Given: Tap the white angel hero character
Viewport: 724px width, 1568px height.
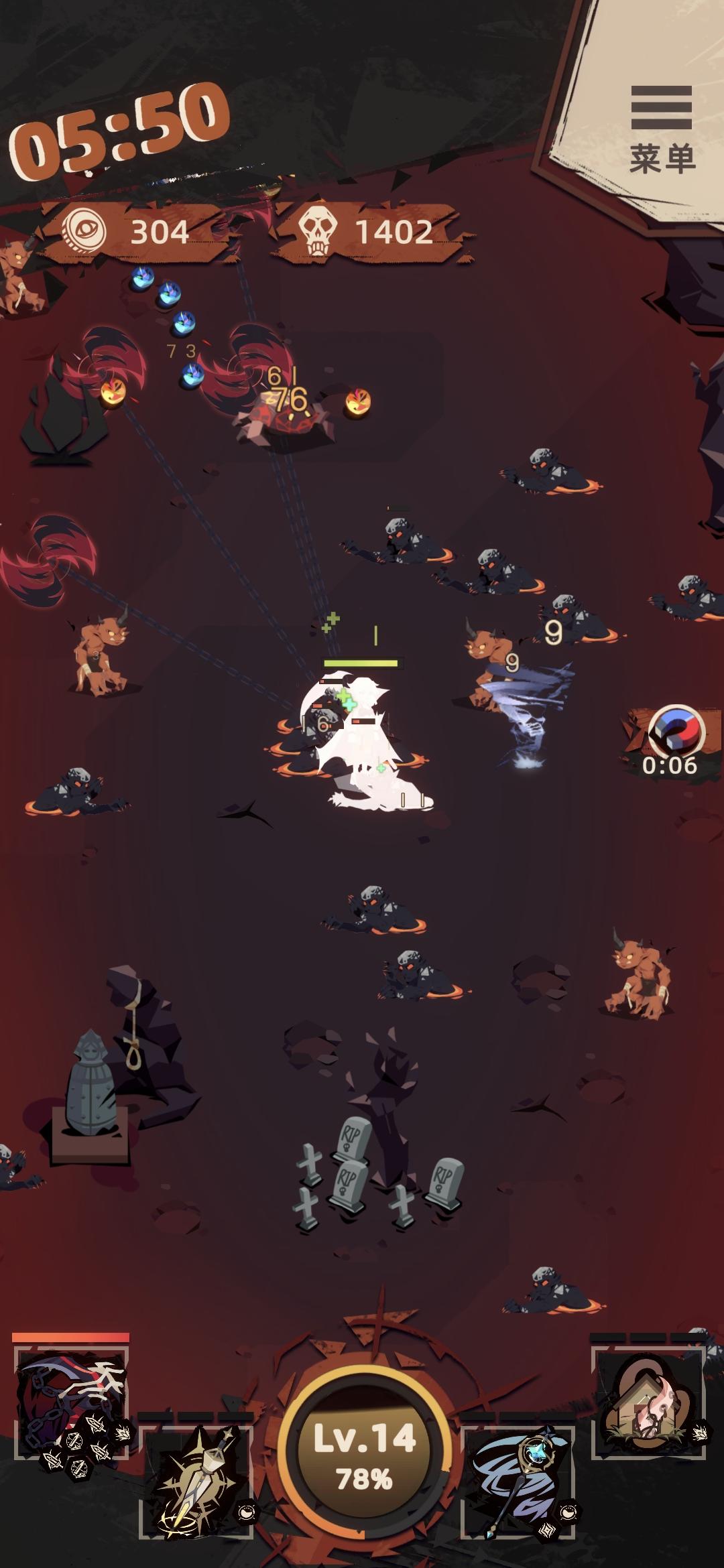Looking at the screenshot, I should pos(365,737).
